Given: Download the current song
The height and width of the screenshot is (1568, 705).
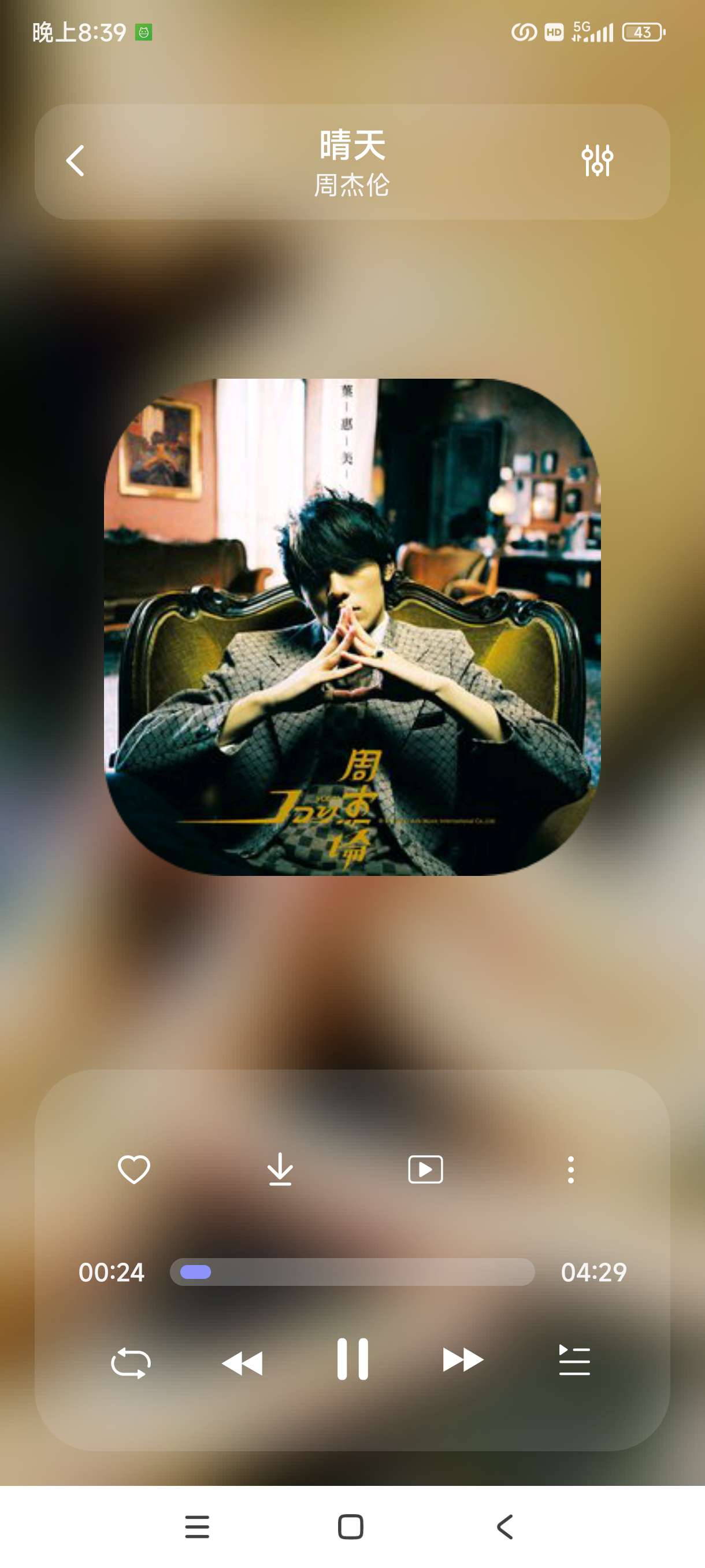Looking at the screenshot, I should 280,1168.
